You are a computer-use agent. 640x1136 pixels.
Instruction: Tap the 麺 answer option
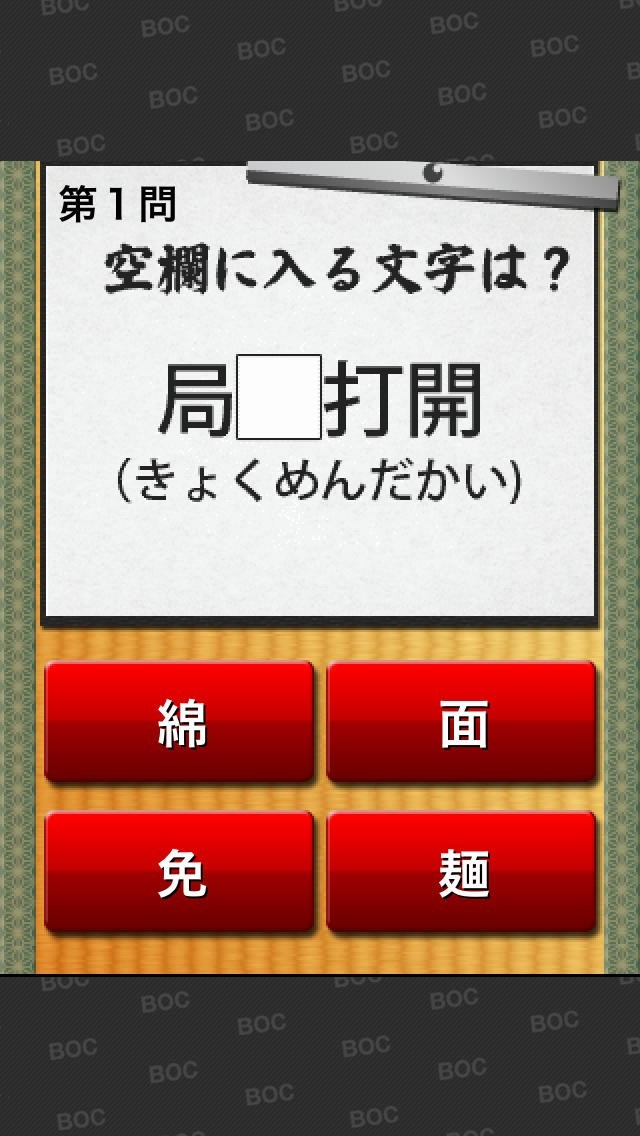click(x=461, y=871)
